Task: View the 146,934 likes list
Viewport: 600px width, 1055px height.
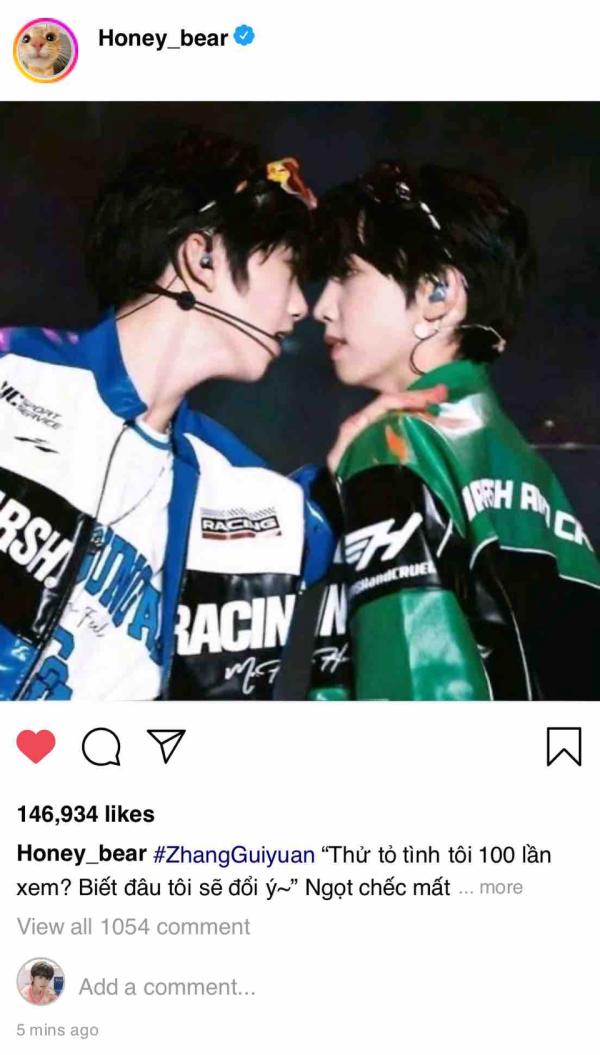Action: (x=86, y=814)
